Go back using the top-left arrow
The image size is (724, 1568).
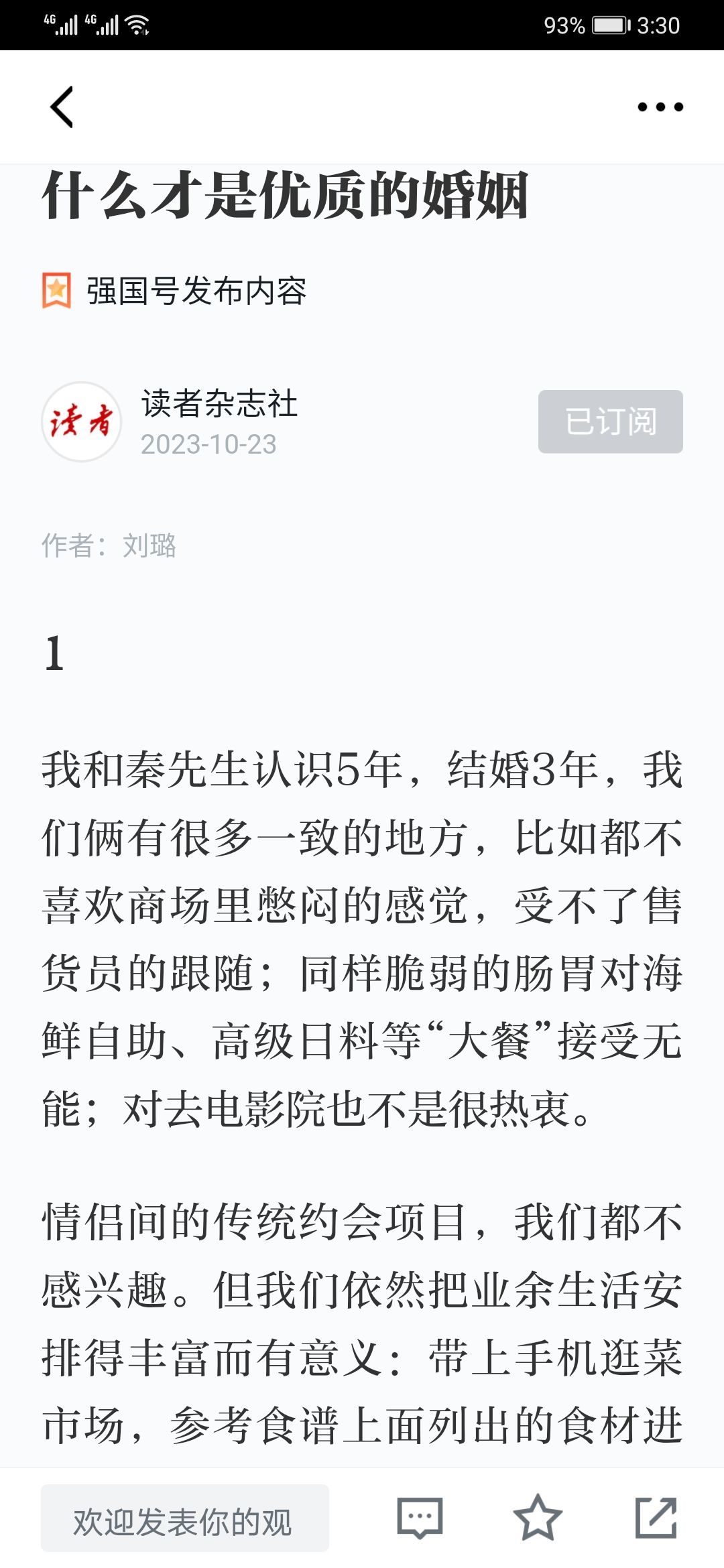click(62, 107)
